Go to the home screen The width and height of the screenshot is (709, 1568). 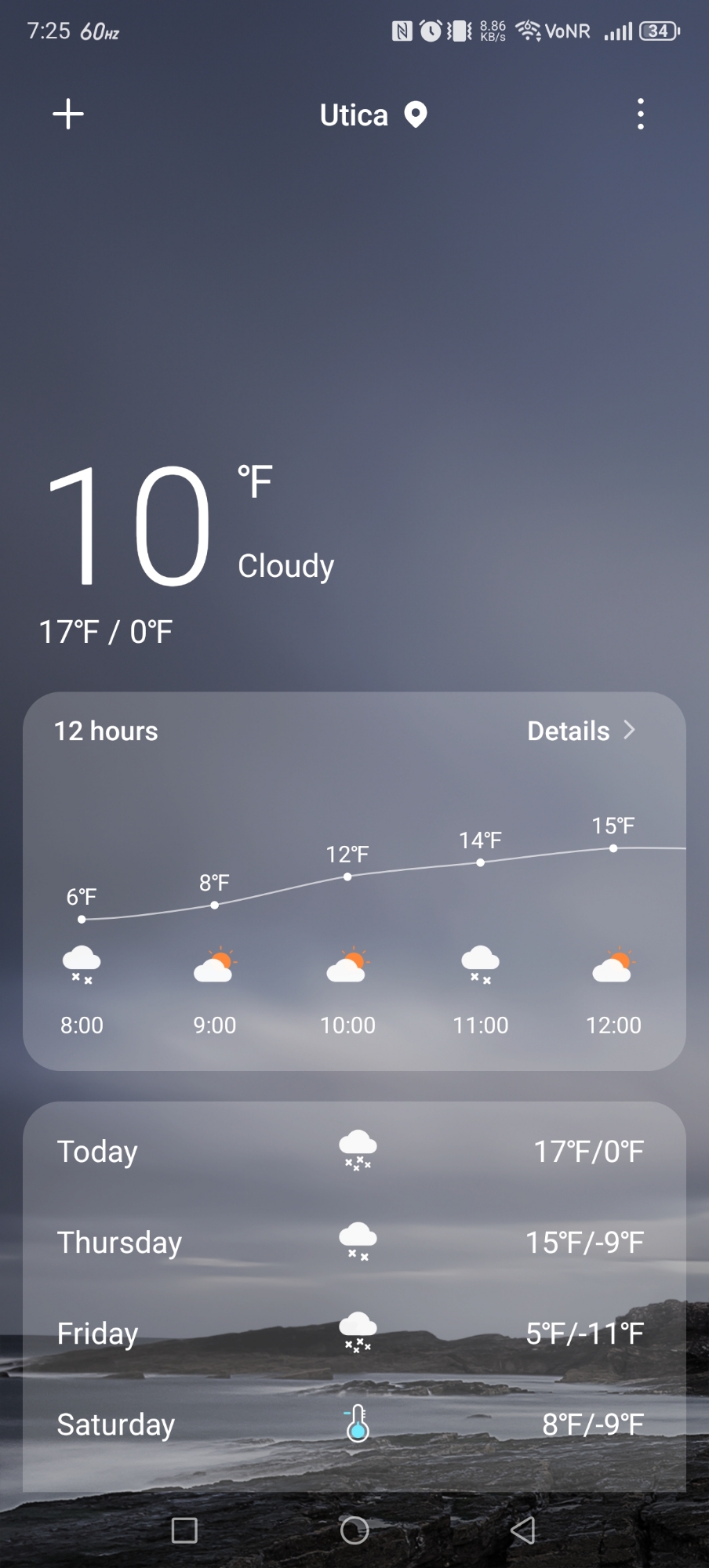354,1530
